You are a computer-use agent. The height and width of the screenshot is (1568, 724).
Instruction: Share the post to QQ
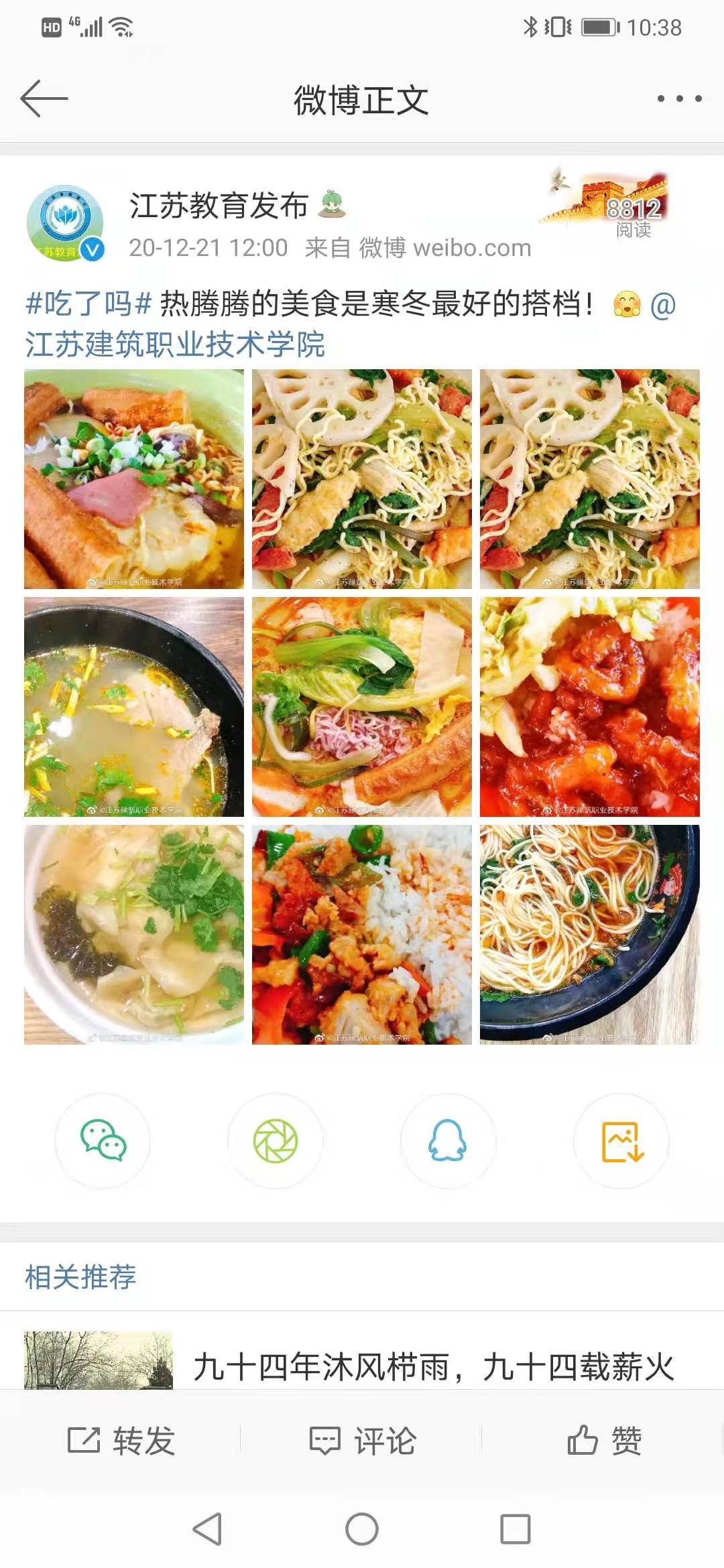point(448,1141)
